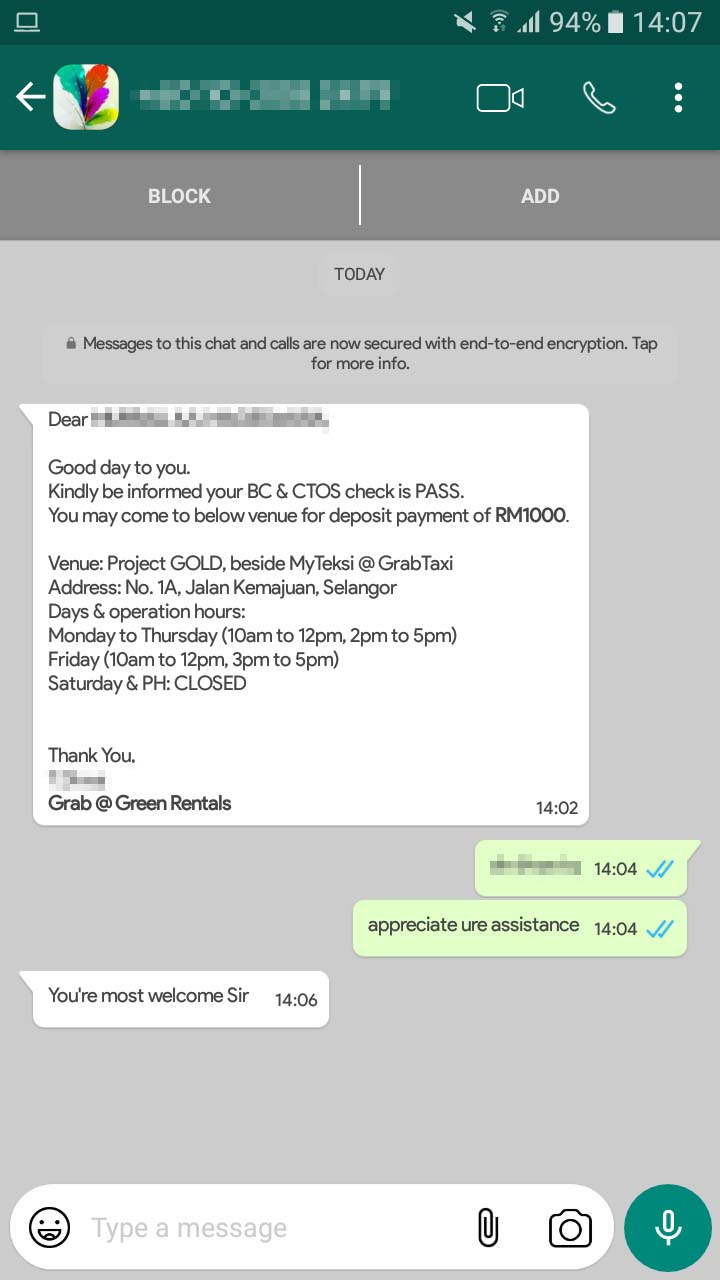
Task: Open the contact's profile picture
Action: click(x=86, y=97)
